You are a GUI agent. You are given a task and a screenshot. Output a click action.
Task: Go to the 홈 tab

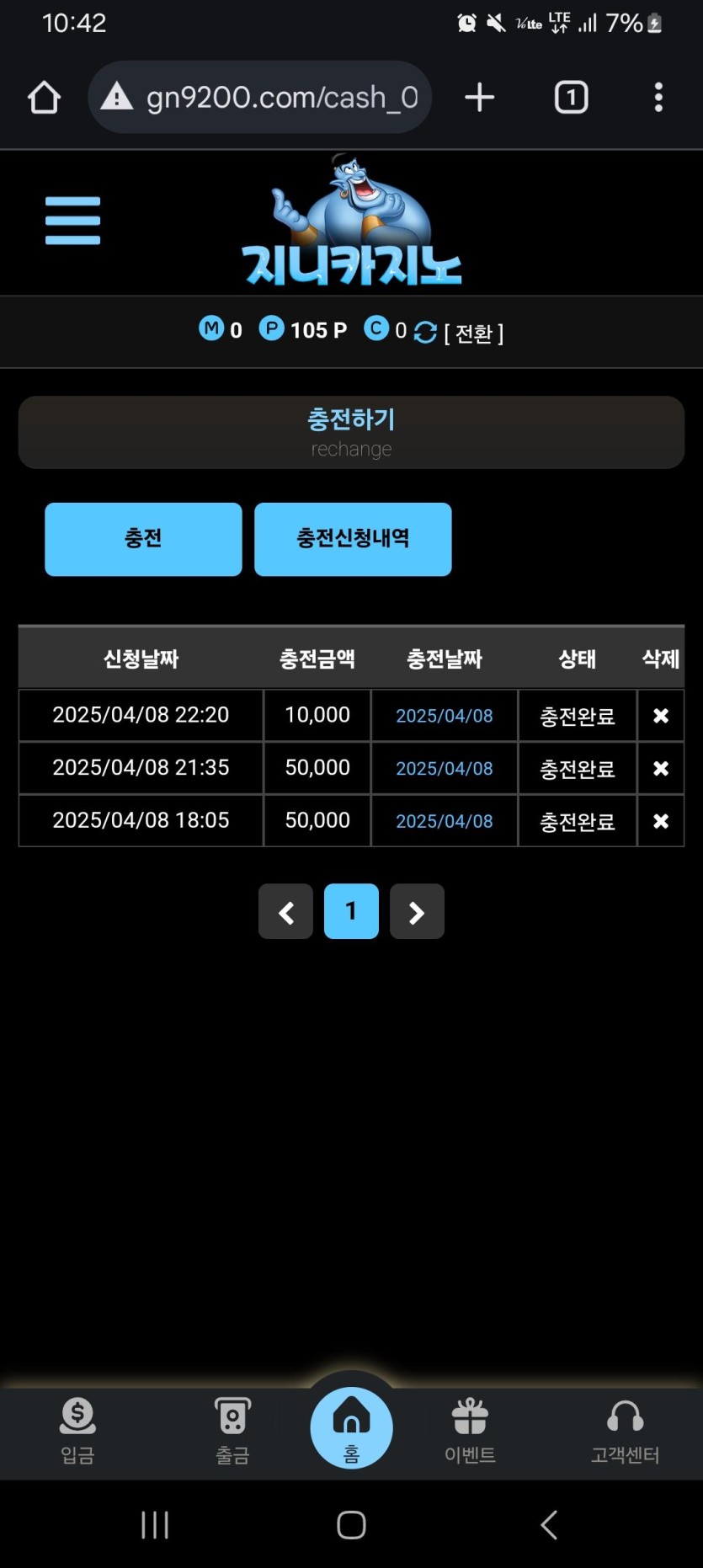(351, 1428)
